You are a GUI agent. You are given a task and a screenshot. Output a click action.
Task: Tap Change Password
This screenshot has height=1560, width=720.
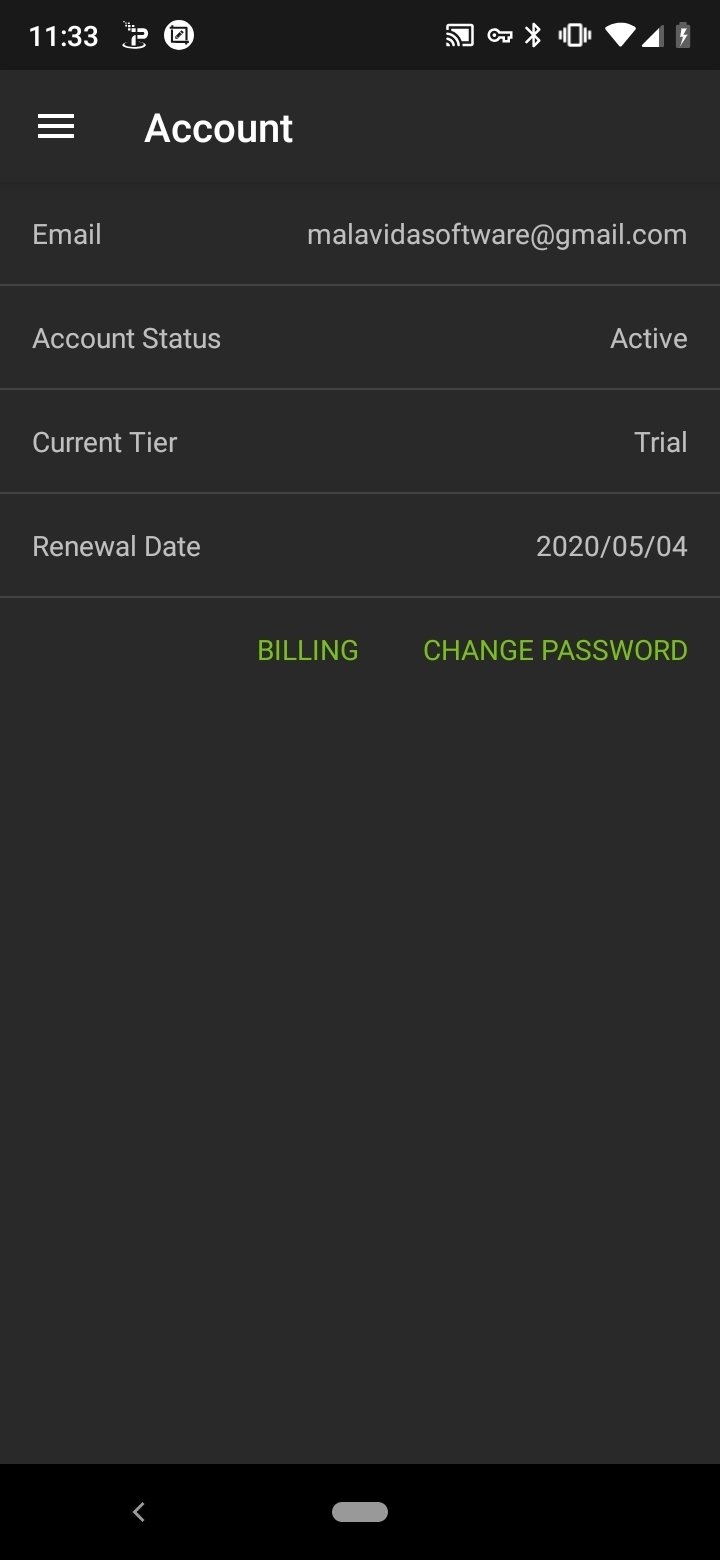[555, 650]
